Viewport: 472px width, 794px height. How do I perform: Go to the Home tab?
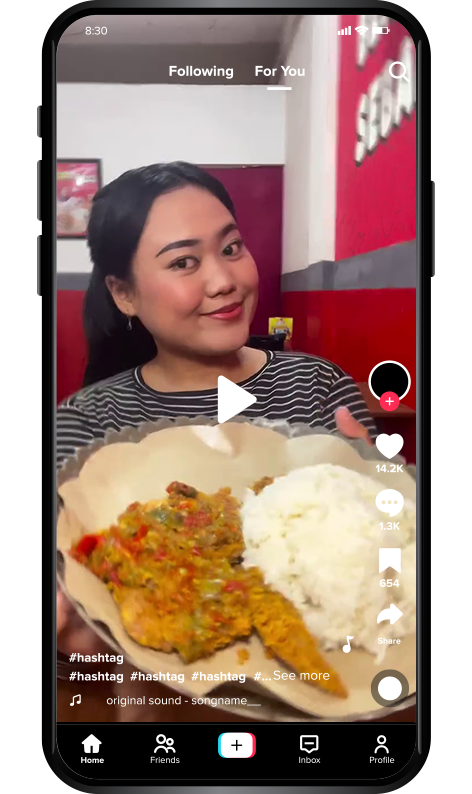pos(92,749)
